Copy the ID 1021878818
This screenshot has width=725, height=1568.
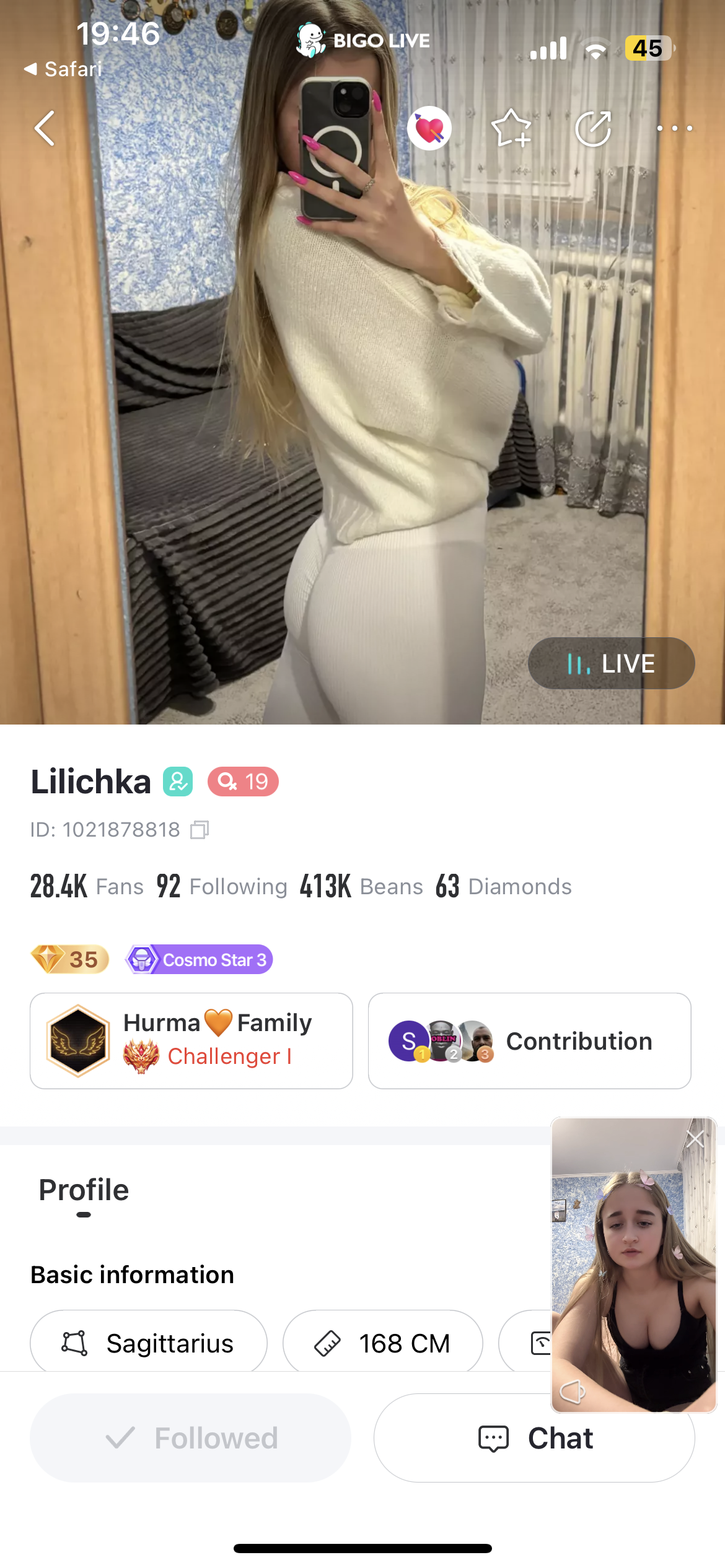tap(200, 829)
